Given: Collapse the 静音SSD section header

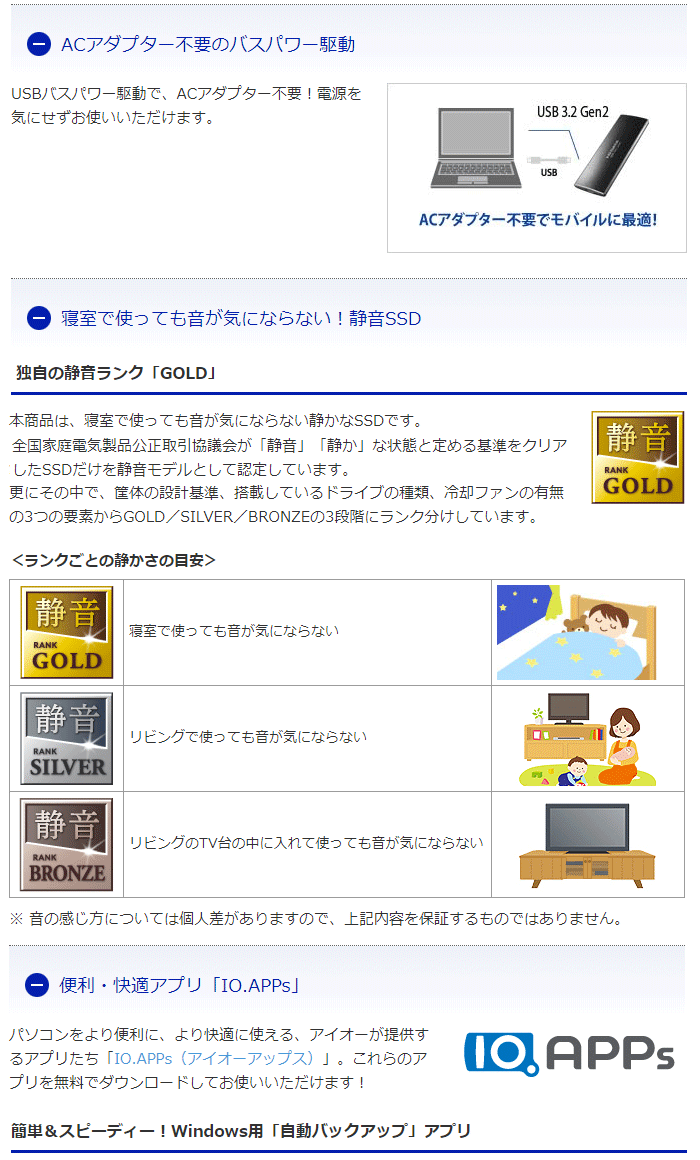Looking at the screenshot, I should coord(38,318).
